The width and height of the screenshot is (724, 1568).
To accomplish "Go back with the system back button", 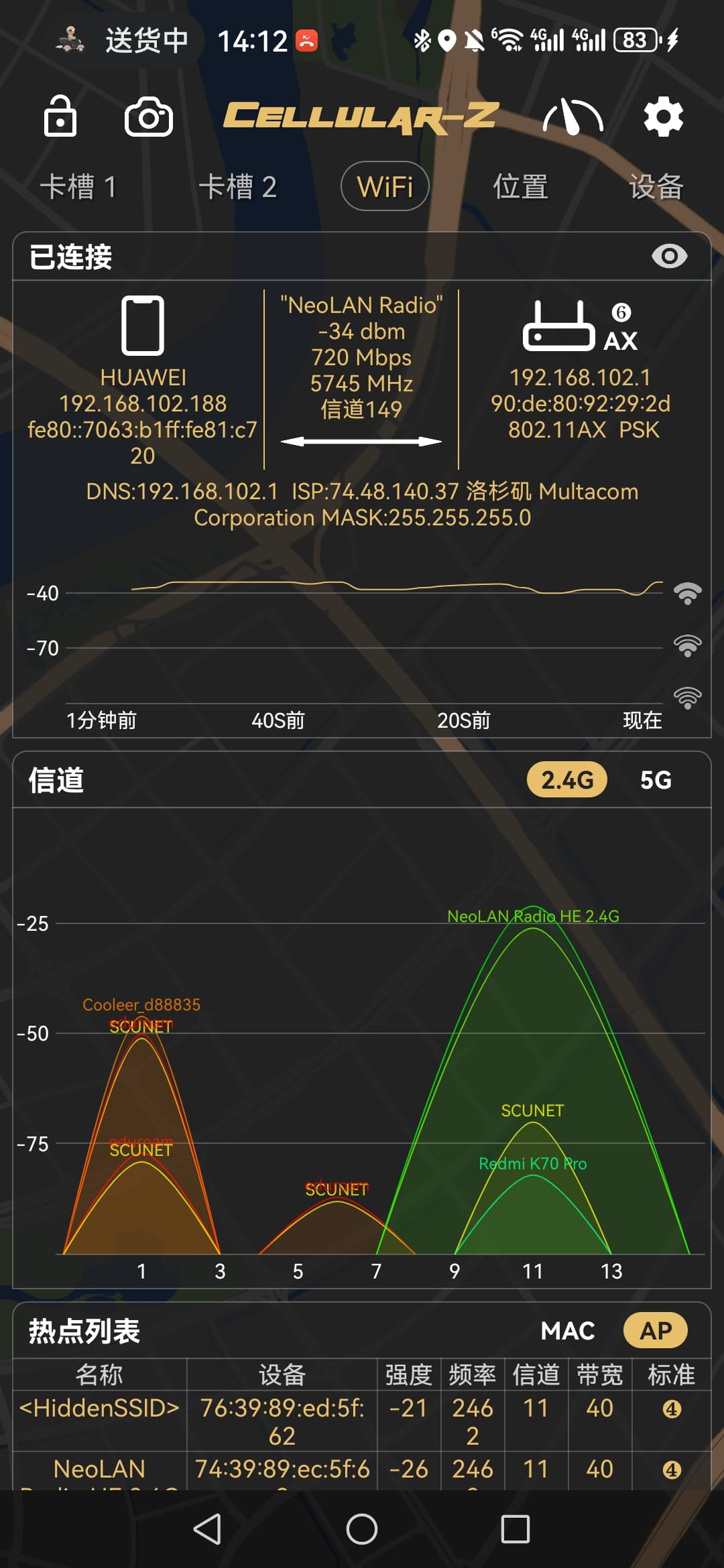I will pos(208,1529).
